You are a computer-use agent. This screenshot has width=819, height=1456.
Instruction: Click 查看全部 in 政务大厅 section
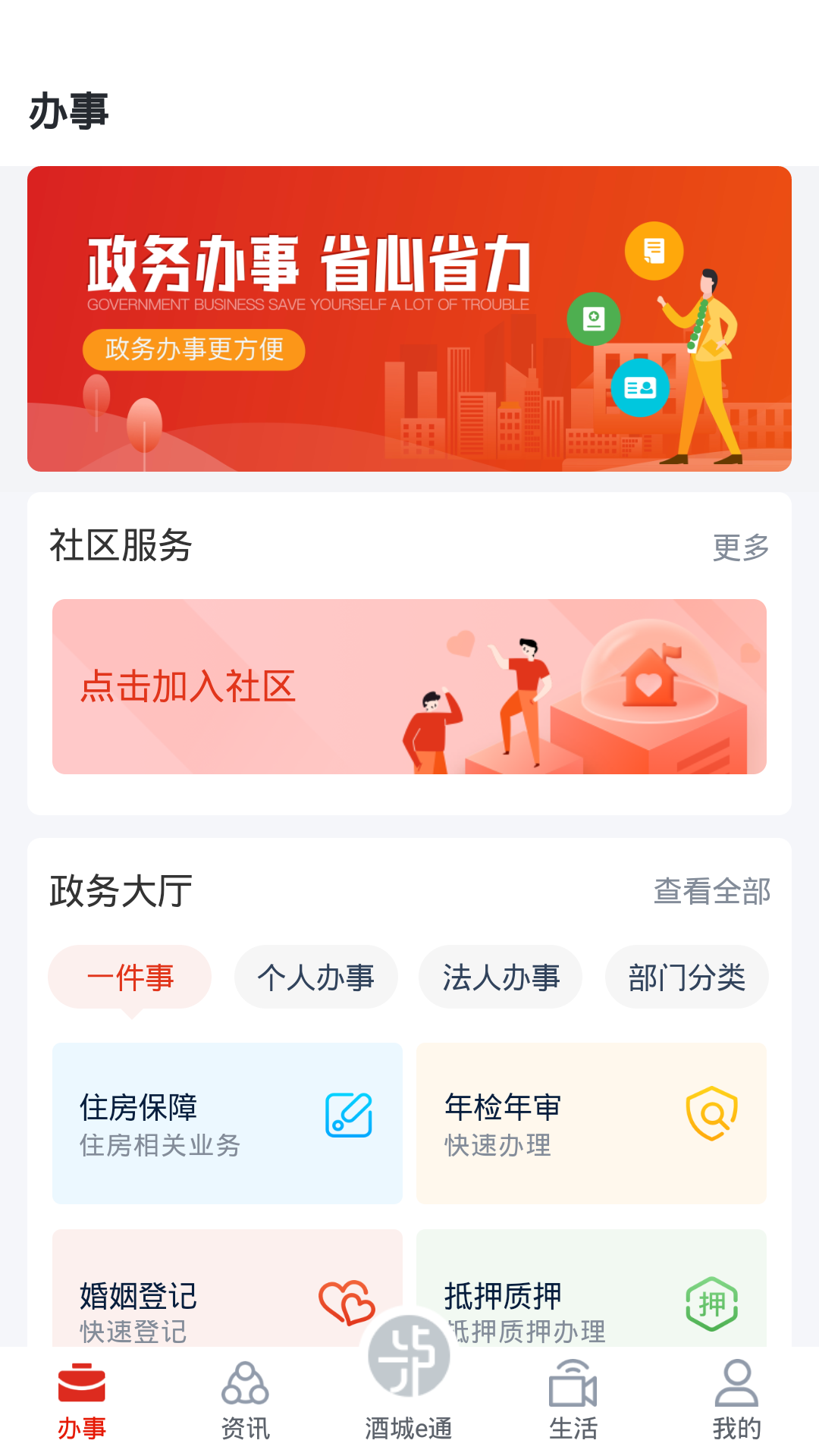coord(713,893)
